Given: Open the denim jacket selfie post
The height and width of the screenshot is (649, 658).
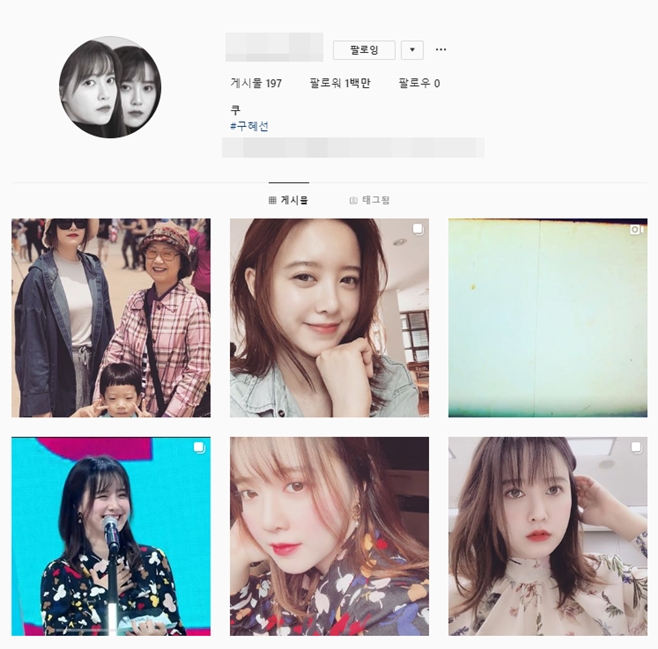Looking at the screenshot, I should [329, 317].
